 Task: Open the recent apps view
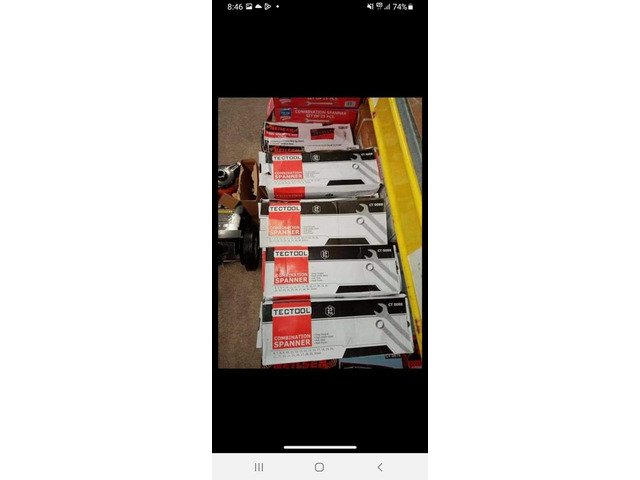[x=259, y=467]
